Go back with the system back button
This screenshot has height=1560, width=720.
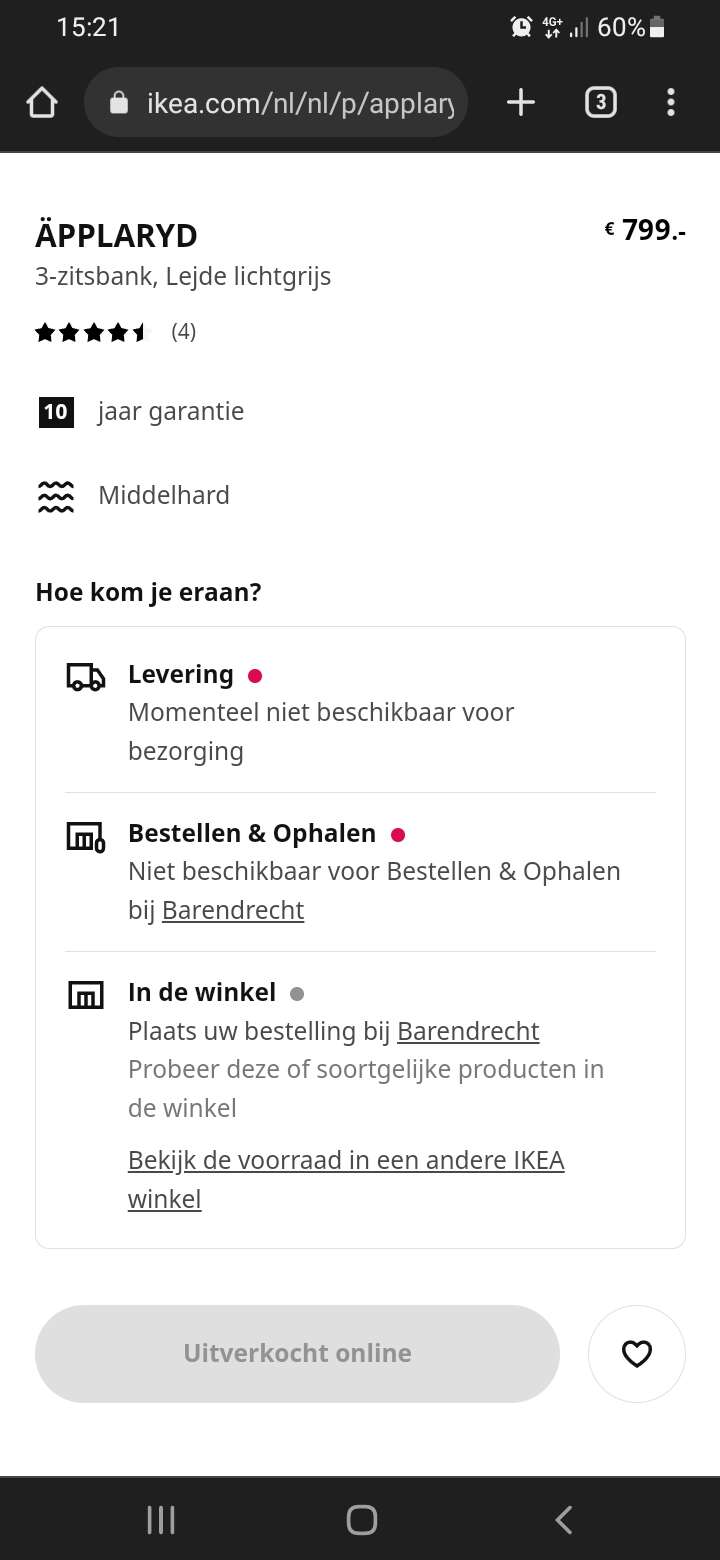coord(563,1520)
